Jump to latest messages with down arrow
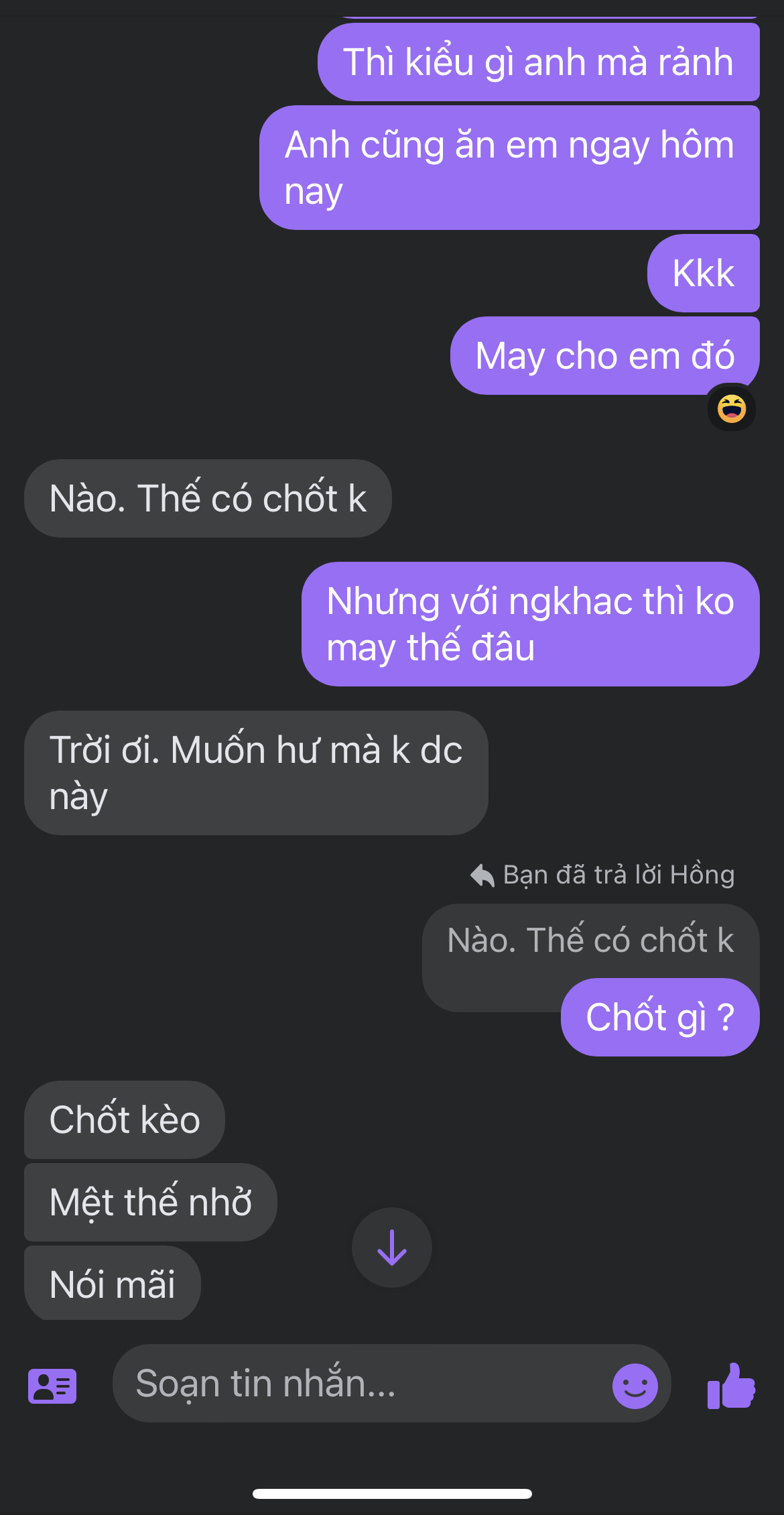Viewport: 784px width, 1515px height. [391, 1247]
